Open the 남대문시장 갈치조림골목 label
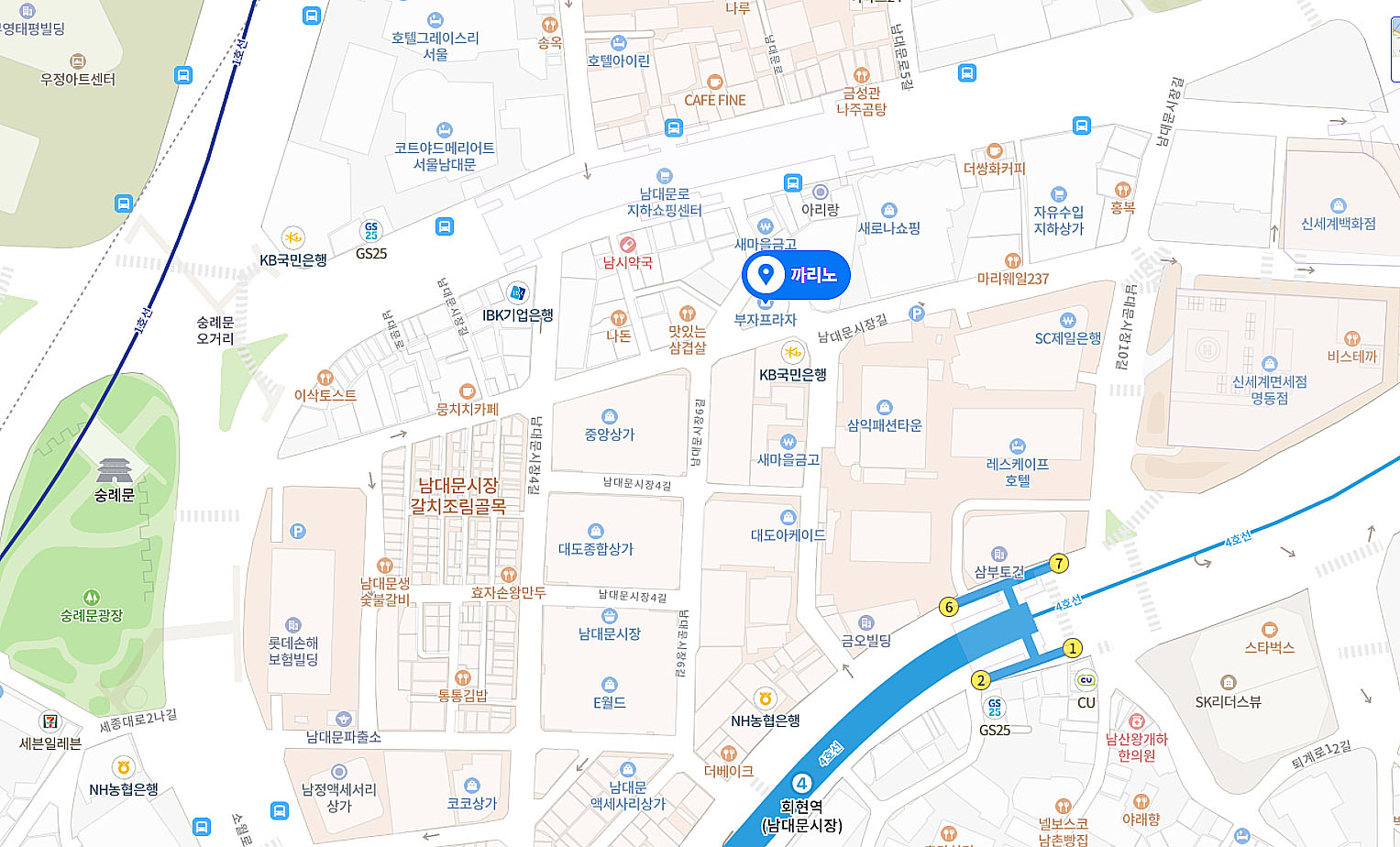Image resolution: width=1400 pixels, height=847 pixels. [x=457, y=495]
